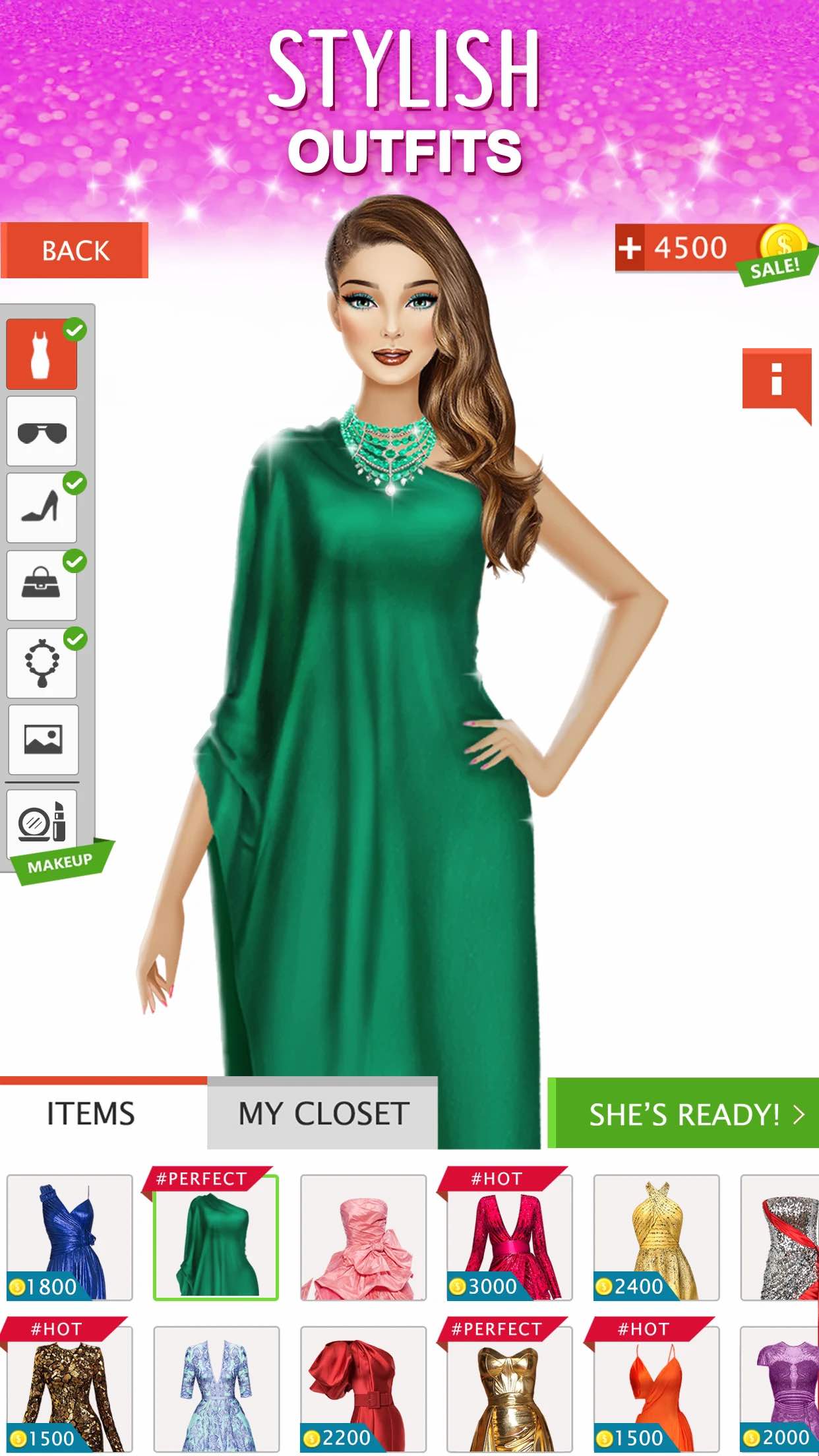Screen dimensions: 819x1456
Task: Choose the red #HOT dress for 3000
Action: tap(510, 1237)
